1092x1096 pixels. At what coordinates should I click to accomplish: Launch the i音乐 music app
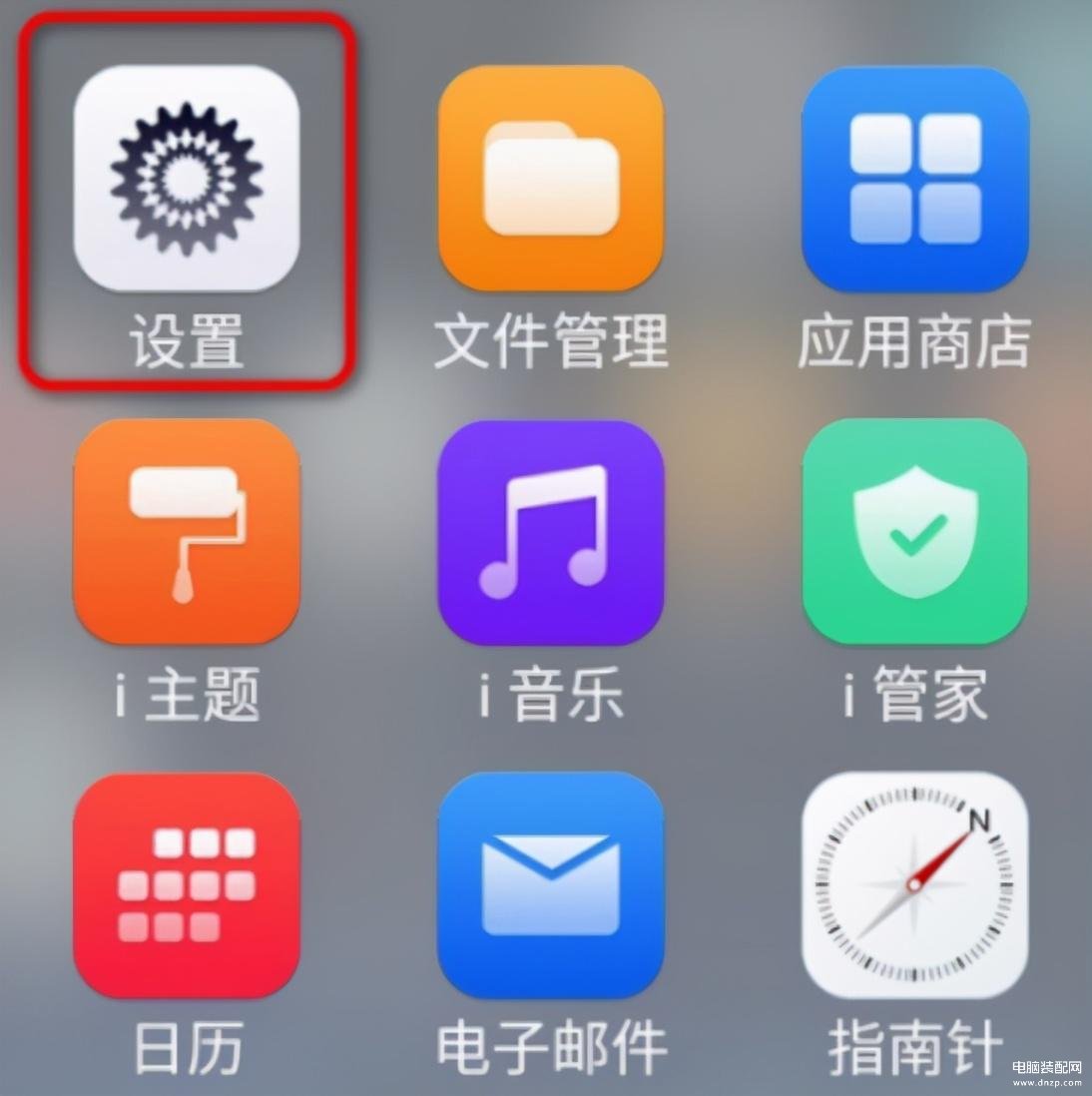pyautogui.click(x=551, y=532)
